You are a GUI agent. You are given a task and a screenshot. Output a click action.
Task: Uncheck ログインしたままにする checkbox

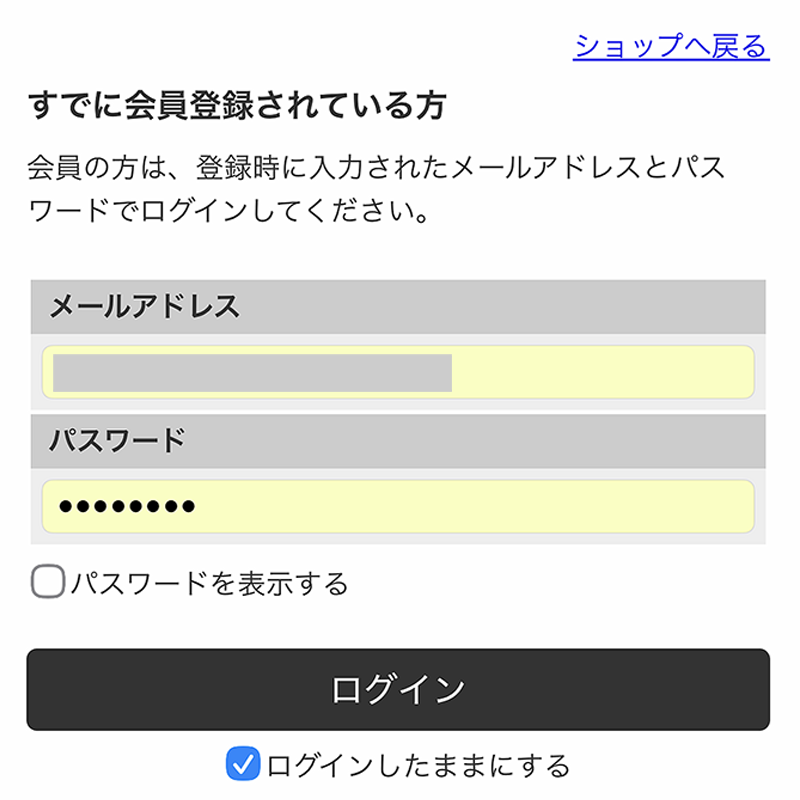coord(243,764)
